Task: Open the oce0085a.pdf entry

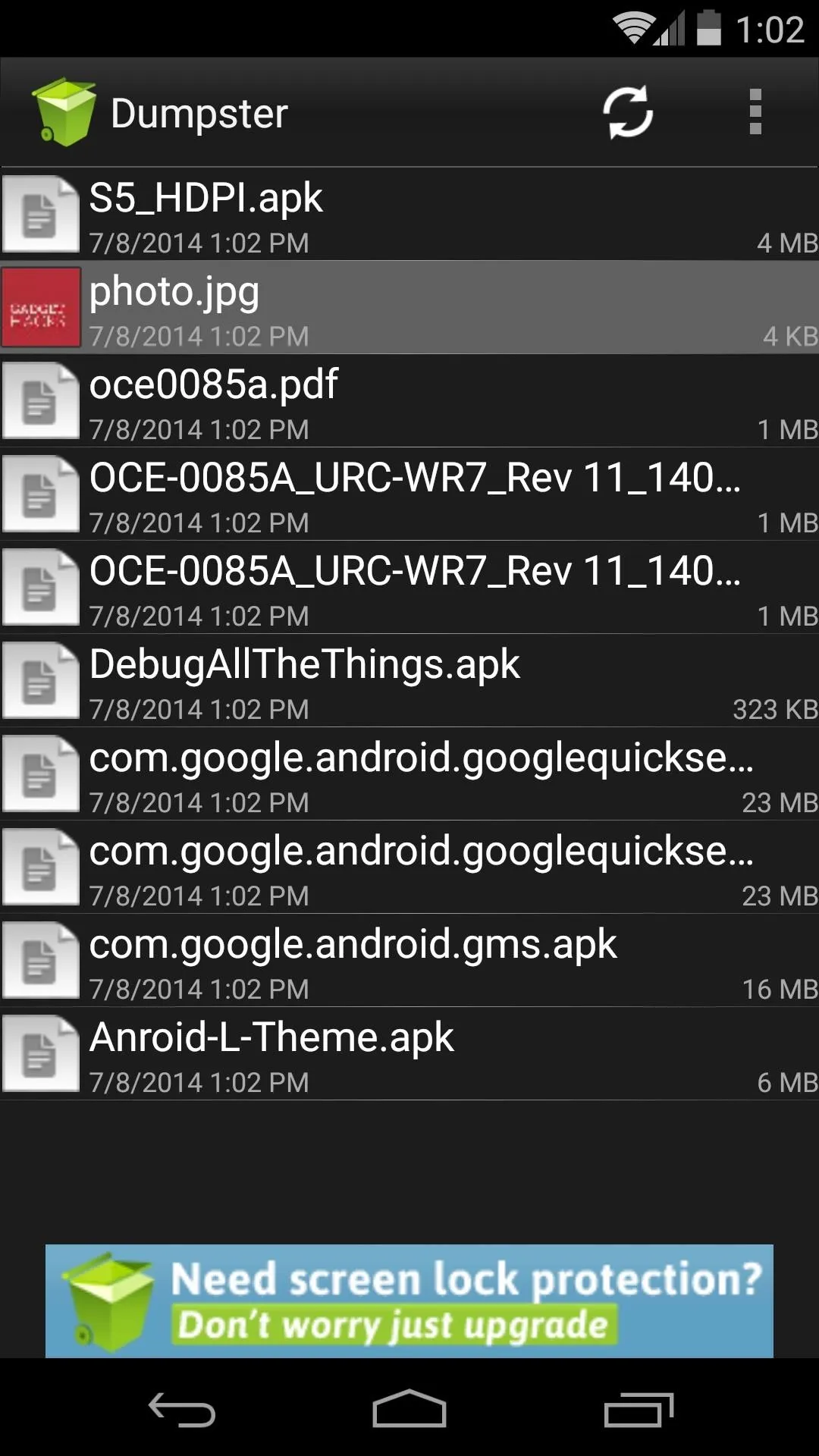Action: pyautogui.click(x=409, y=401)
